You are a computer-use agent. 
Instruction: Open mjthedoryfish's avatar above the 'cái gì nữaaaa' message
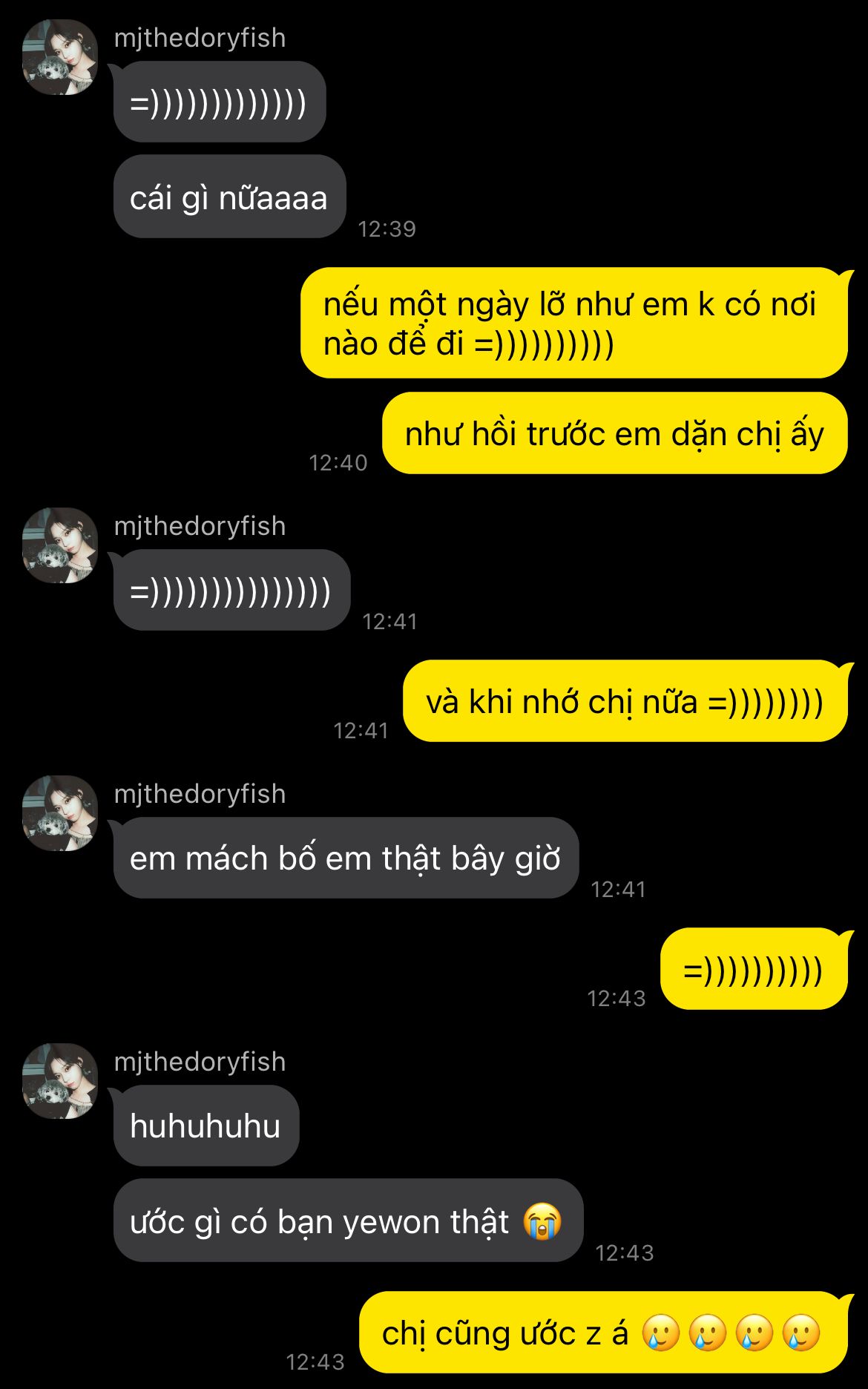tap(60, 57)
